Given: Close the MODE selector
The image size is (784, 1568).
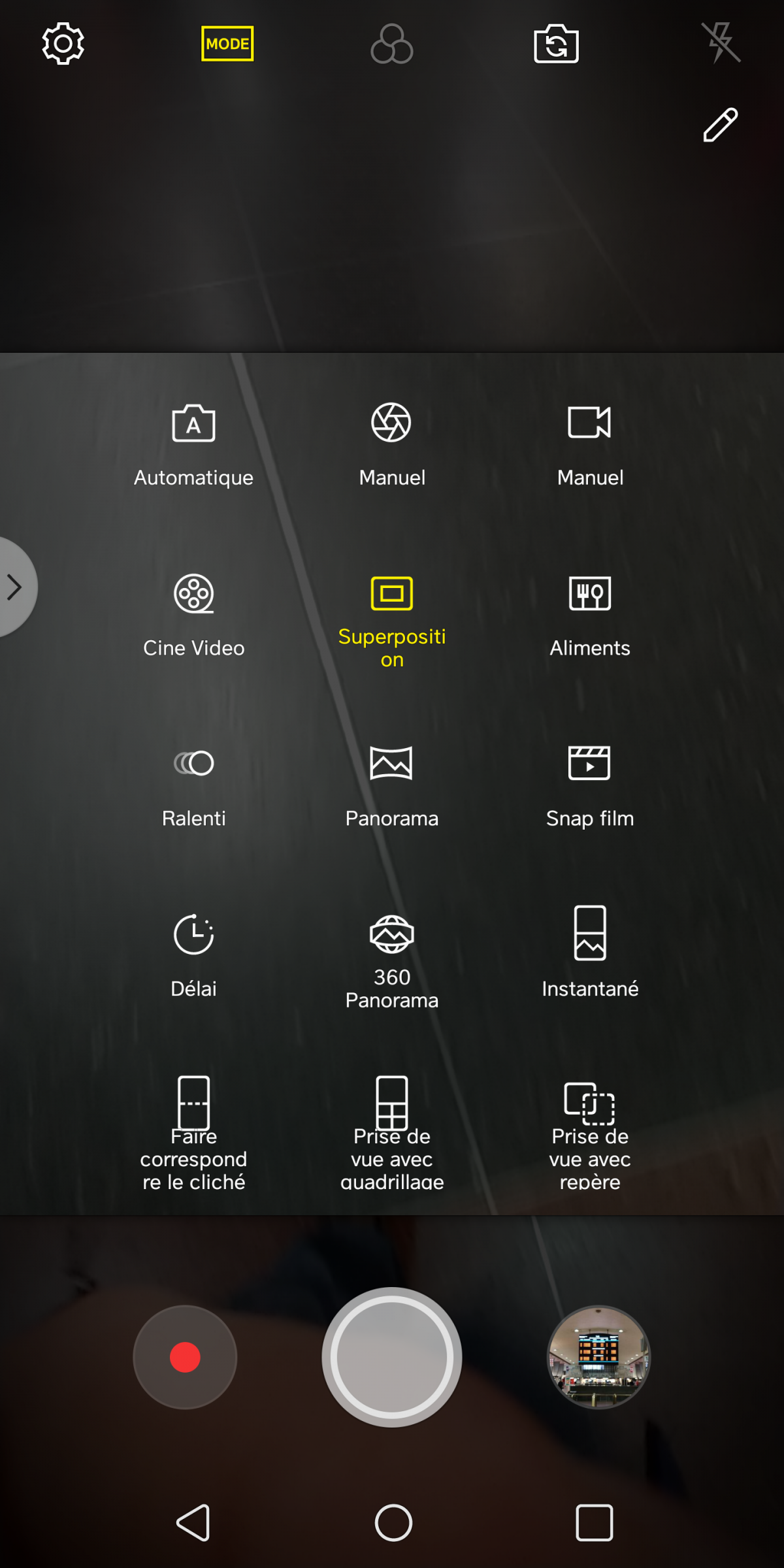Looking at the screenshot, I should point(227,44).
